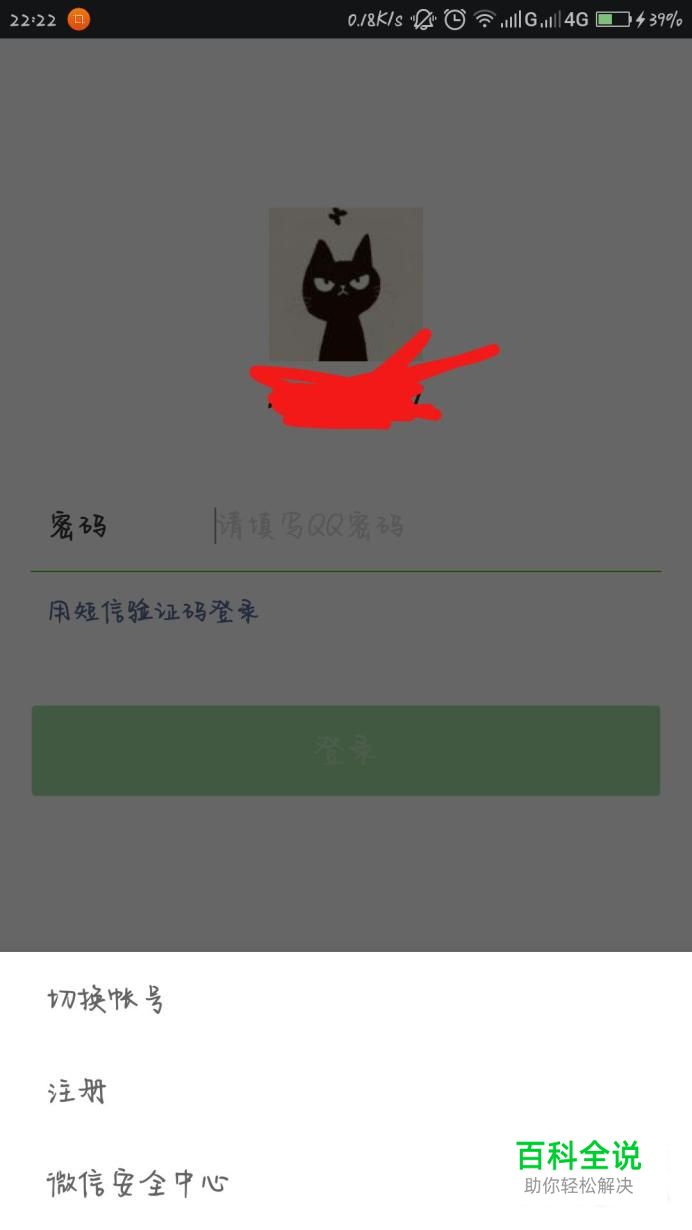Select 切换帐号 to switch account
This screenshot has width=692, height=1230.
(x=106, y=999)
